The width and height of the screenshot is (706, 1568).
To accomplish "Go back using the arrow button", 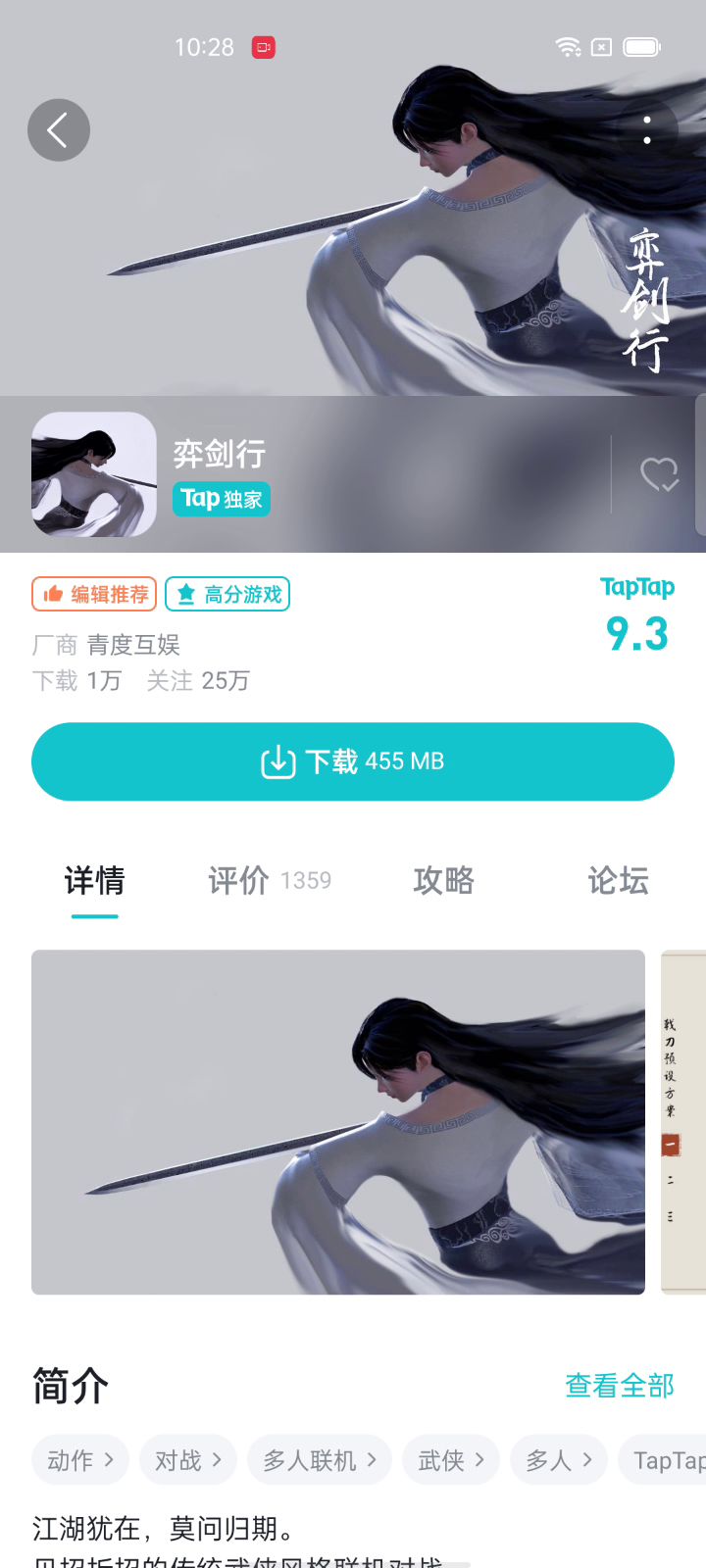I will 59,130.
